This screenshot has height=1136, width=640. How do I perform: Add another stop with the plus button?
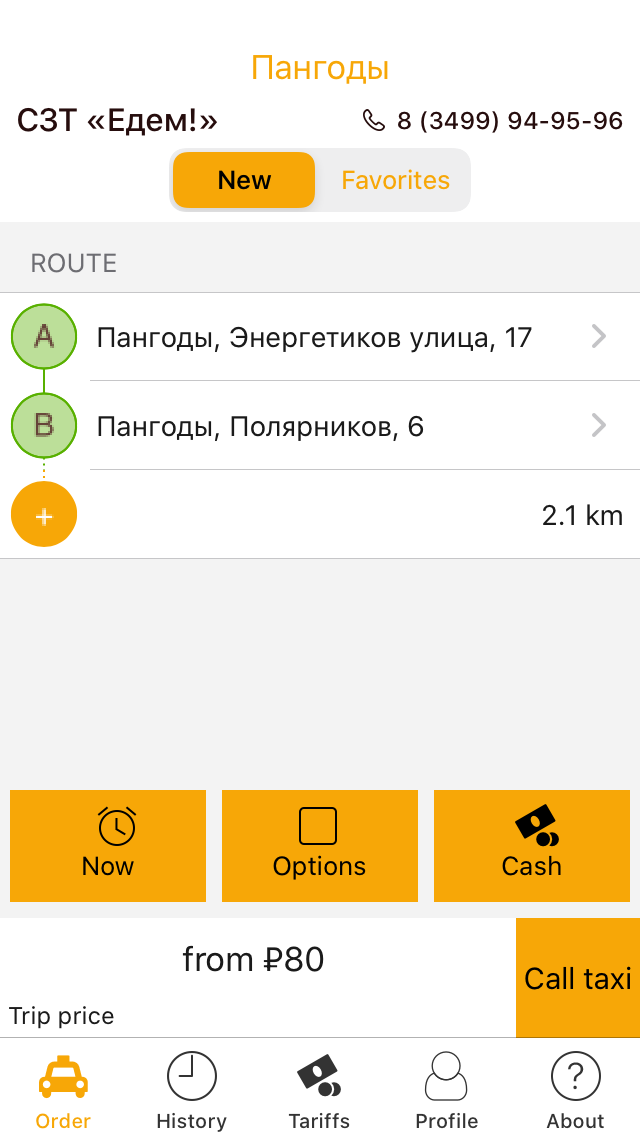click(44, 514)
